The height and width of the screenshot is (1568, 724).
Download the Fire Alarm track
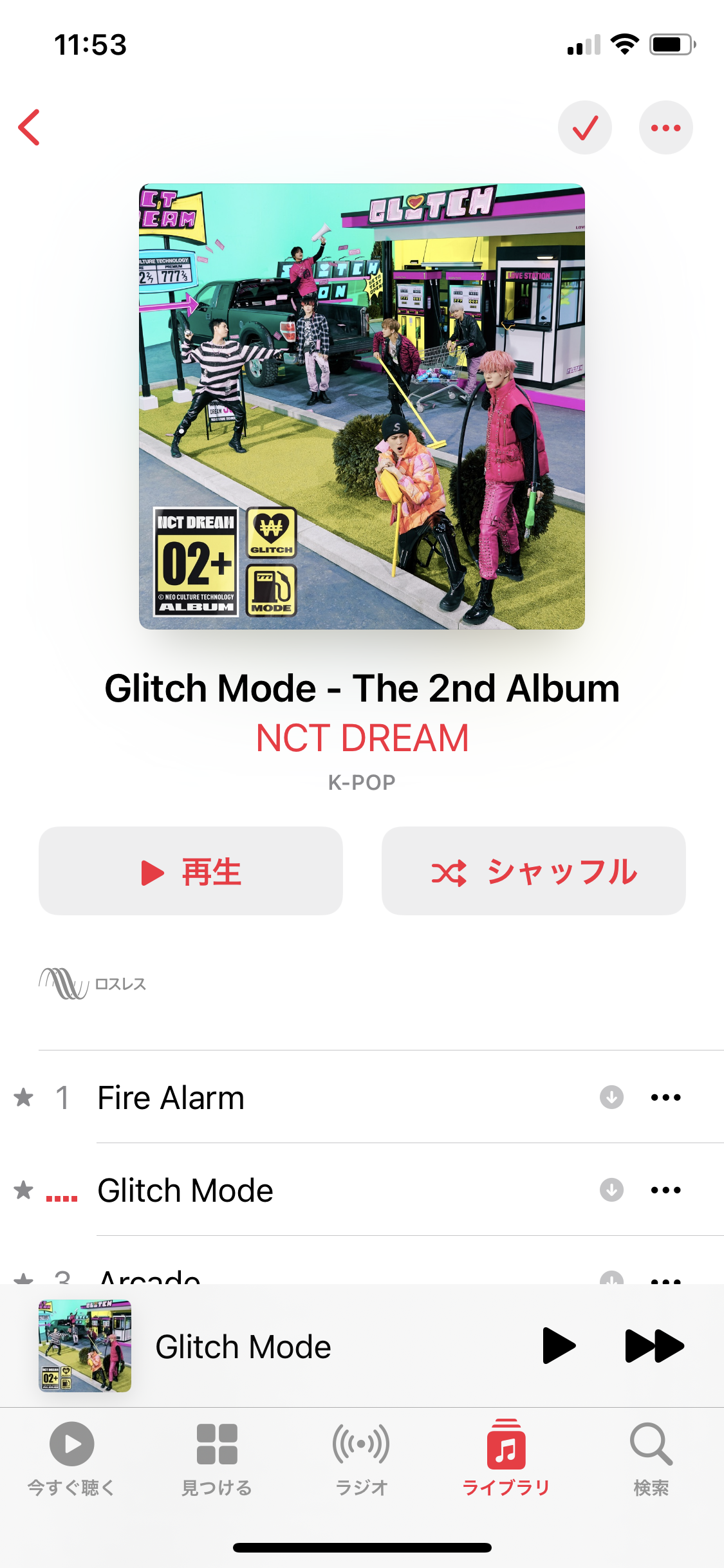tap(611, 1097)
